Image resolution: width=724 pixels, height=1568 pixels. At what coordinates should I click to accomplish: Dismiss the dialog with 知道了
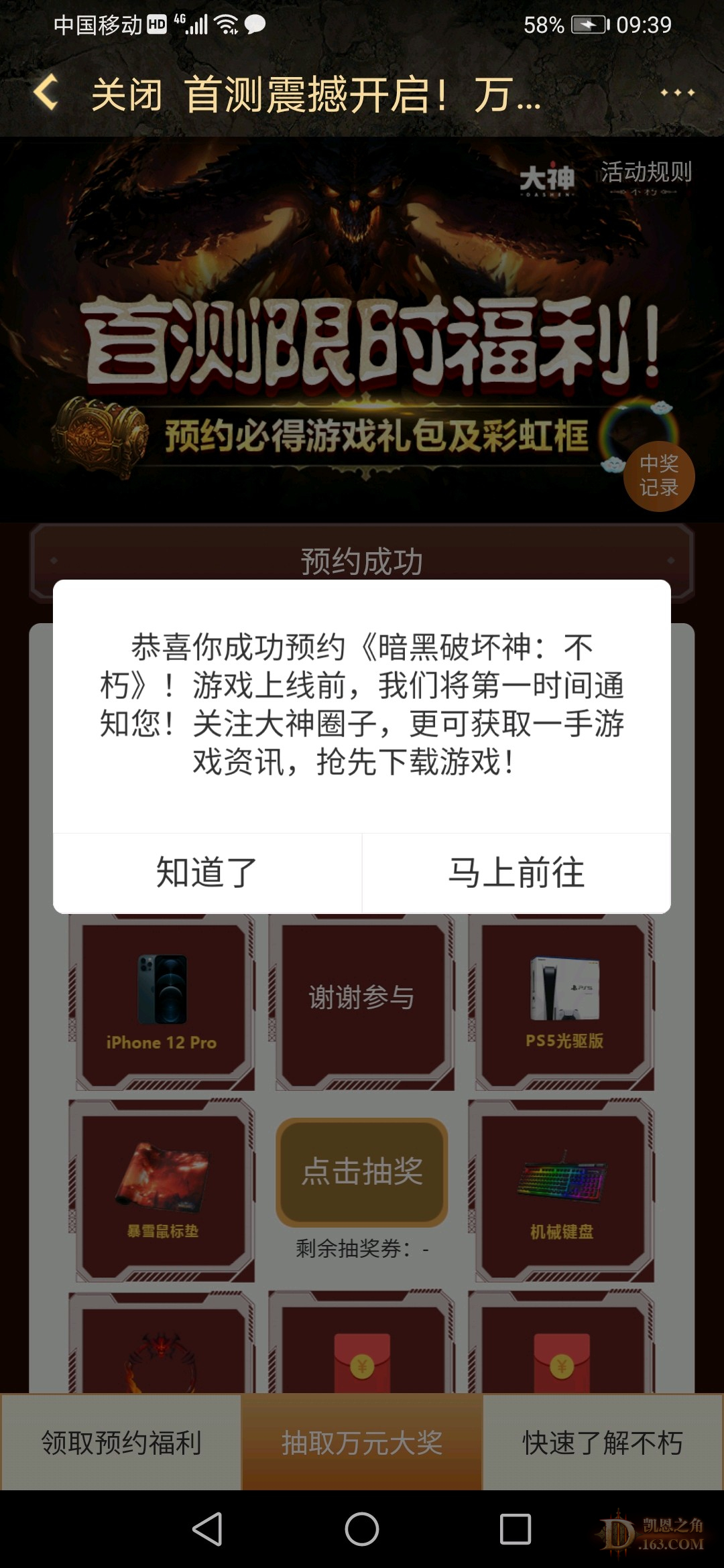pos(207,873)
